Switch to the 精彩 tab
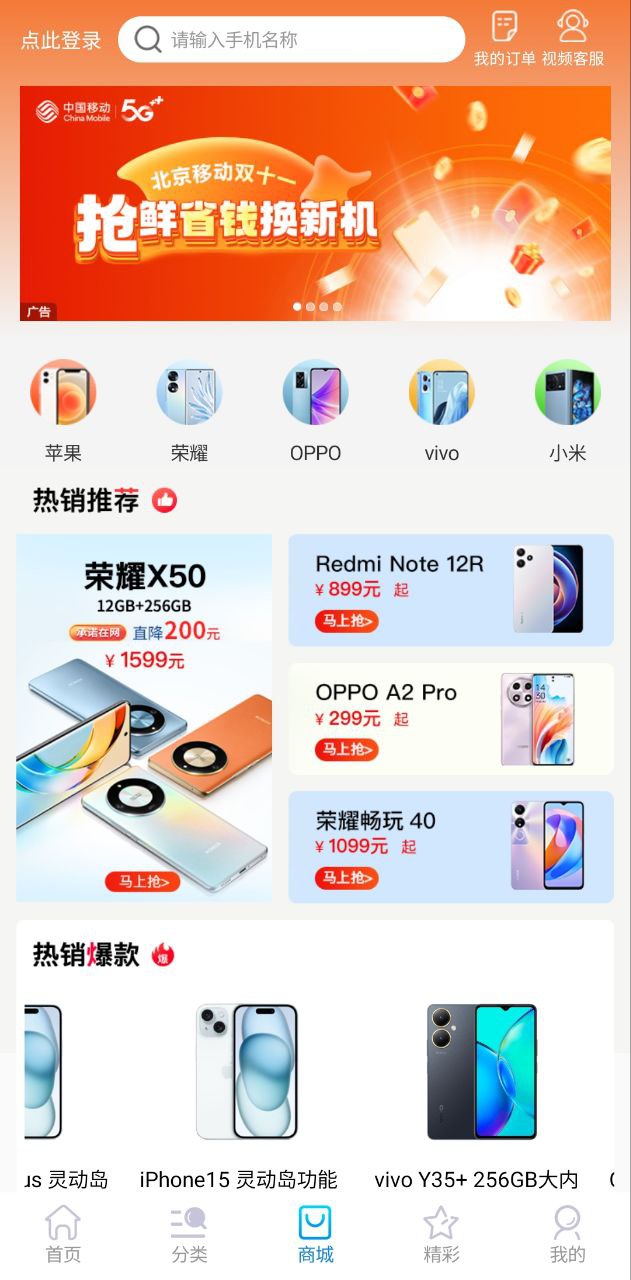The image size is (631, 1280). [x=441, y=1235]
